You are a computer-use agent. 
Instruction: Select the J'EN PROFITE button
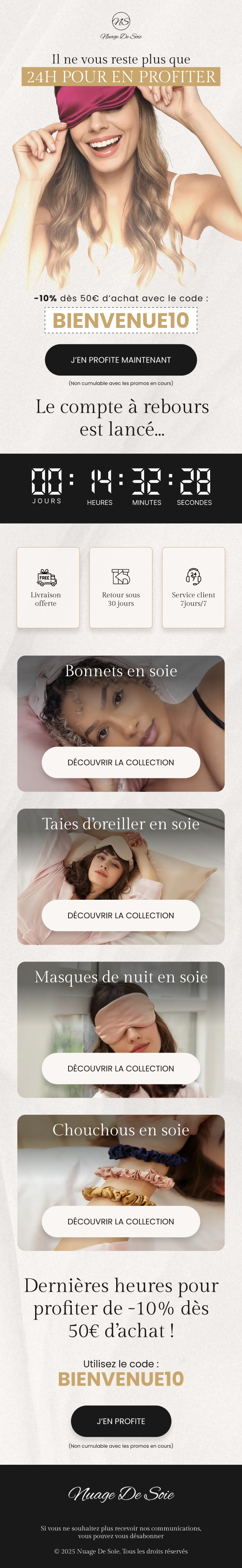[121, 1421]
